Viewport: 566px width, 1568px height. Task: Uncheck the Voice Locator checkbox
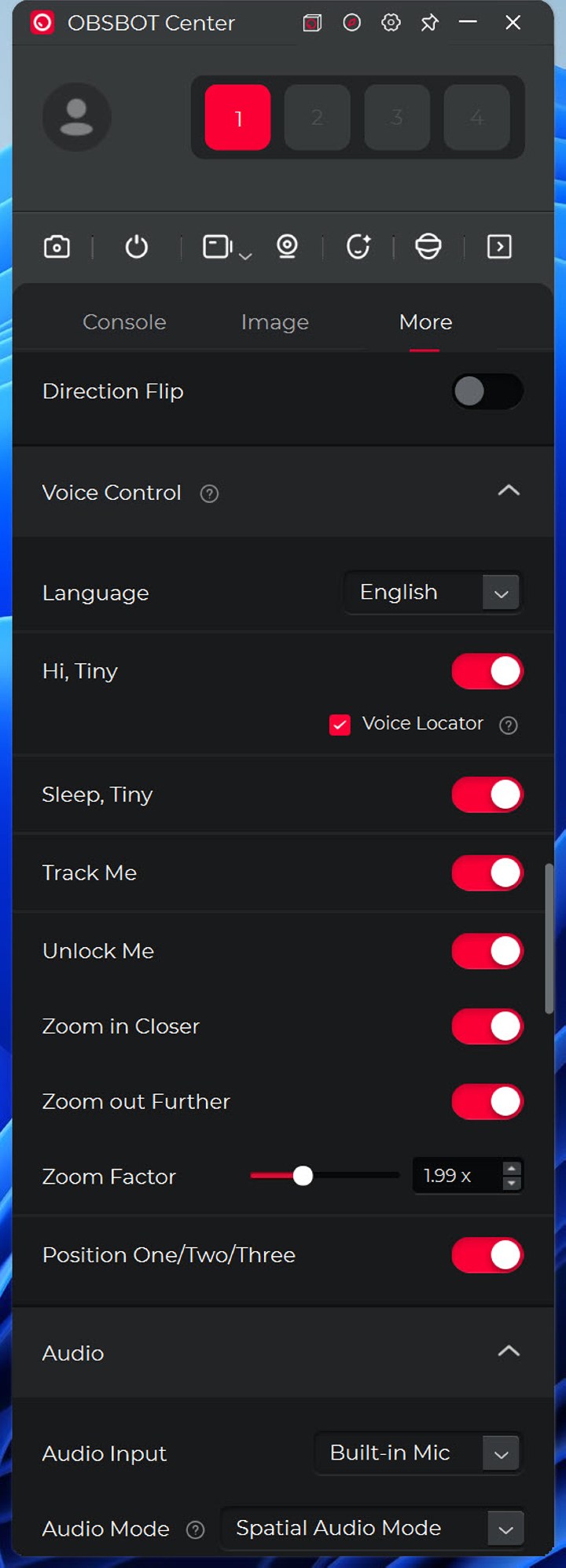pos(340,725)
